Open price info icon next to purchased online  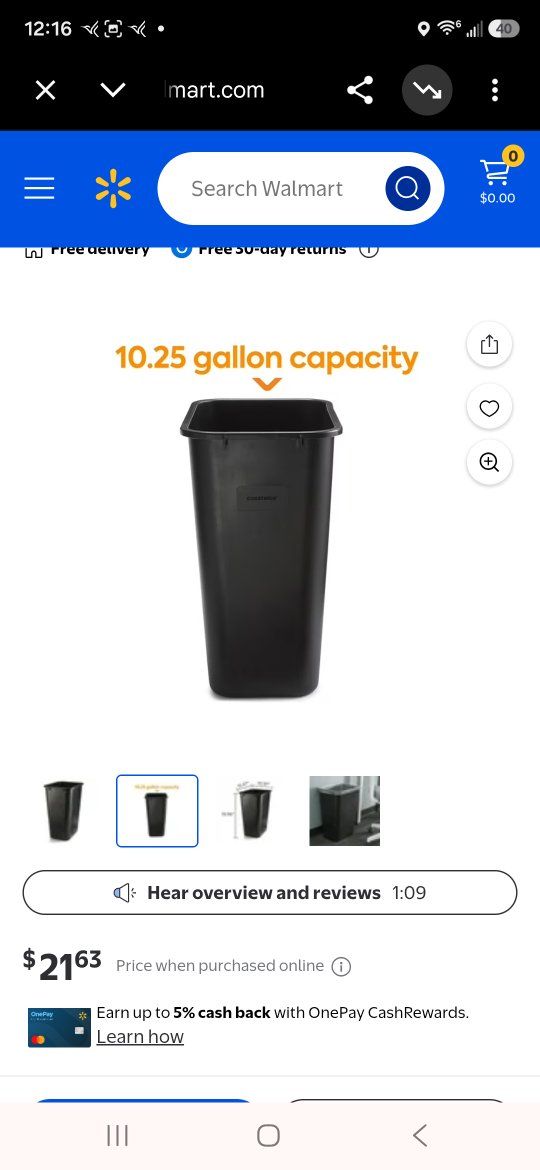[341, 966]
